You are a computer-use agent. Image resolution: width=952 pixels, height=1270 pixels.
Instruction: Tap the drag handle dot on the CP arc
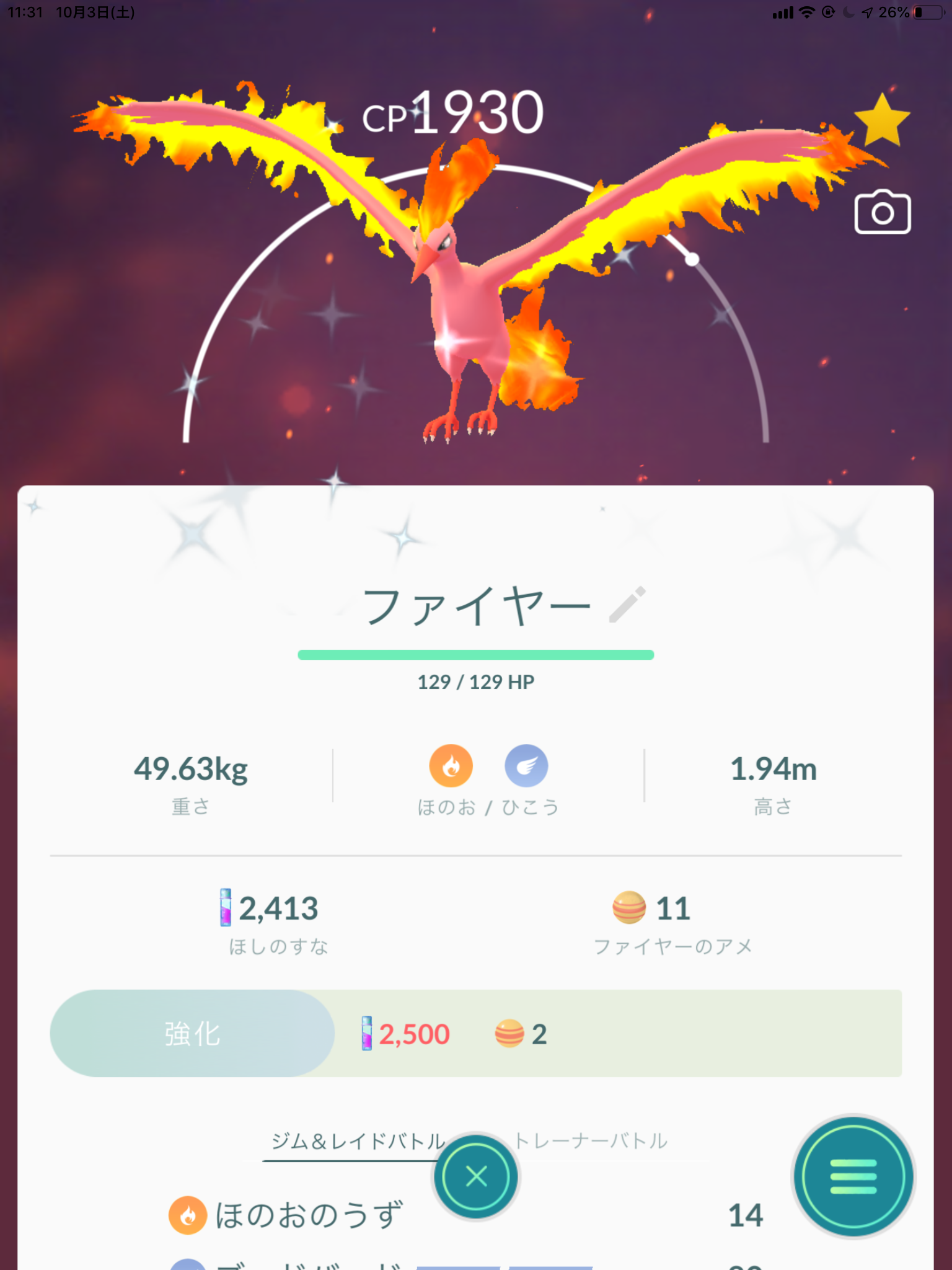691,260
